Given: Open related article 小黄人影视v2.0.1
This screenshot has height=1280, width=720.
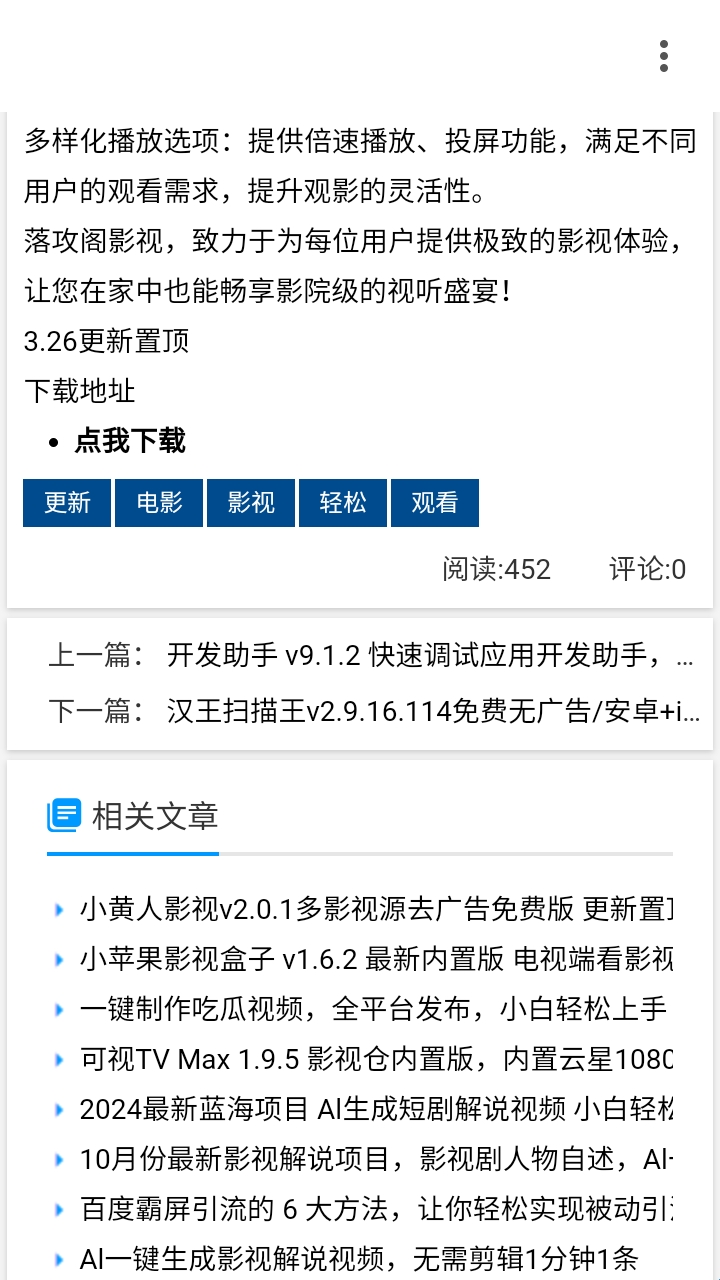Looking at the screenshot, I should [375, 909].
